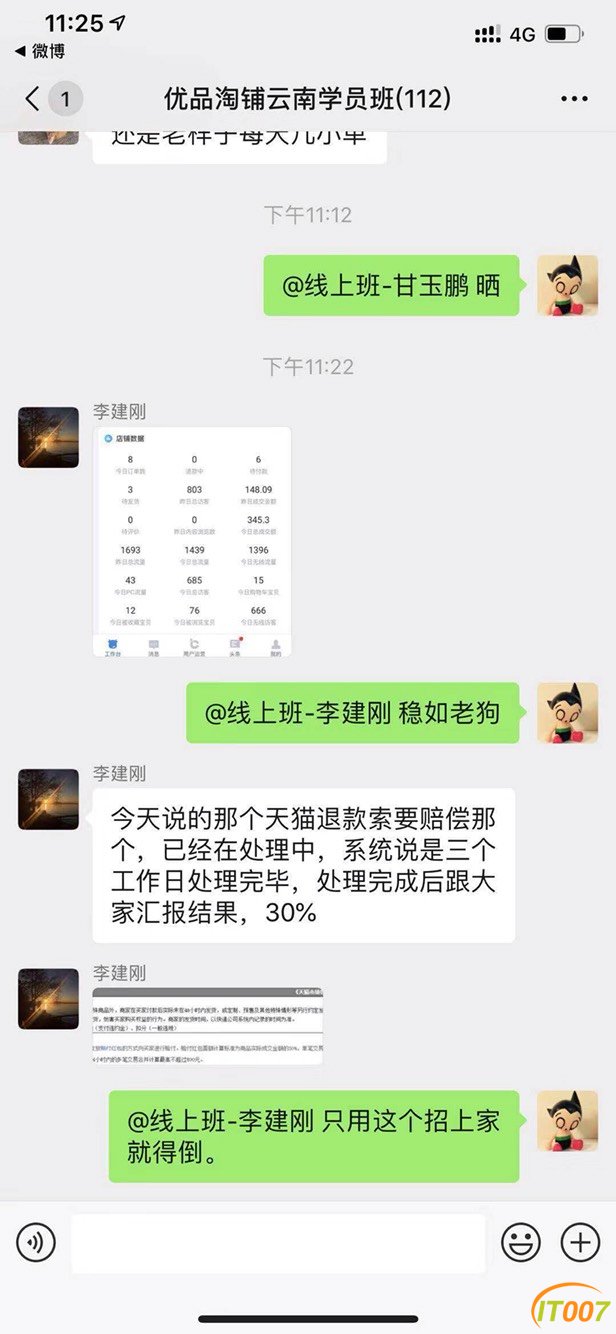Open the plus attachments panel
Viewport: 616px width, 1334px height.
(x=580, y=1243)
